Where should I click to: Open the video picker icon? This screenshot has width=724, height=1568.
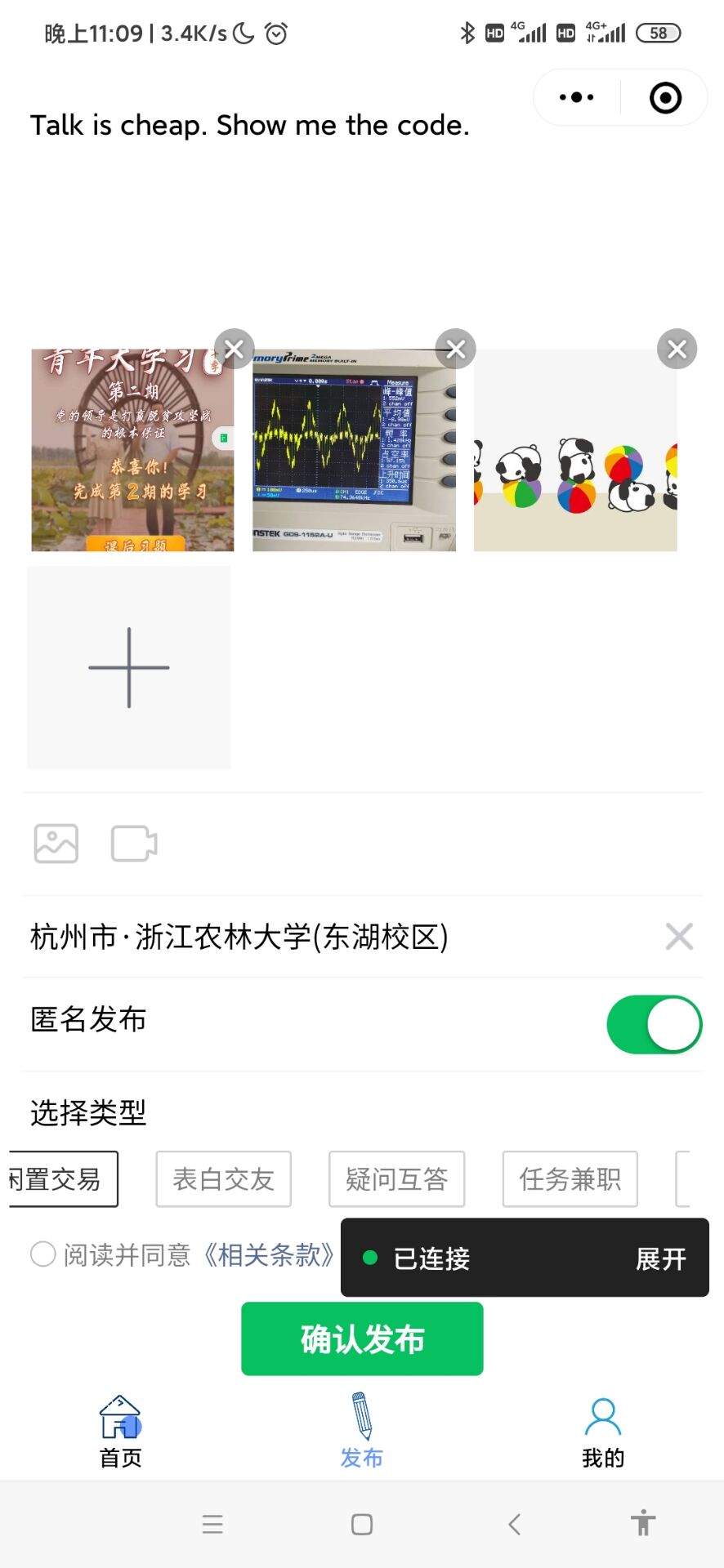[x=134, y=844]
